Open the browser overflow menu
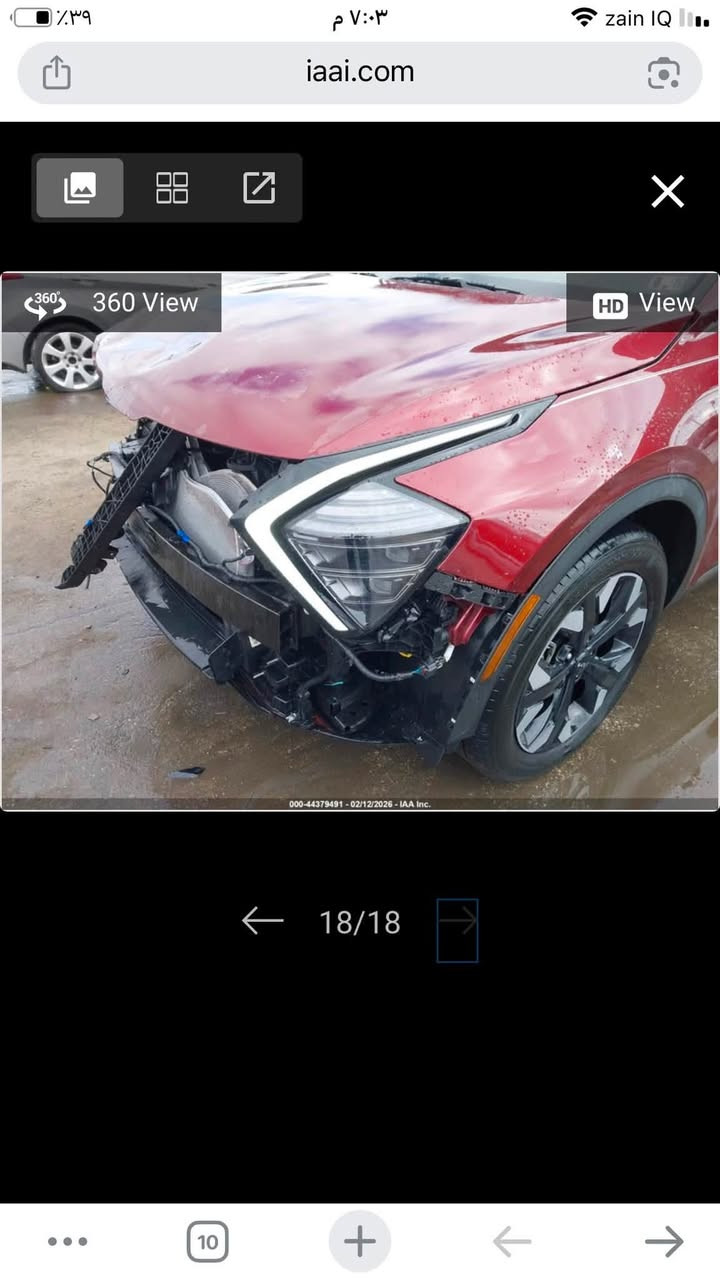Viewport: 720px width, 1280px height. (68, 1242)
